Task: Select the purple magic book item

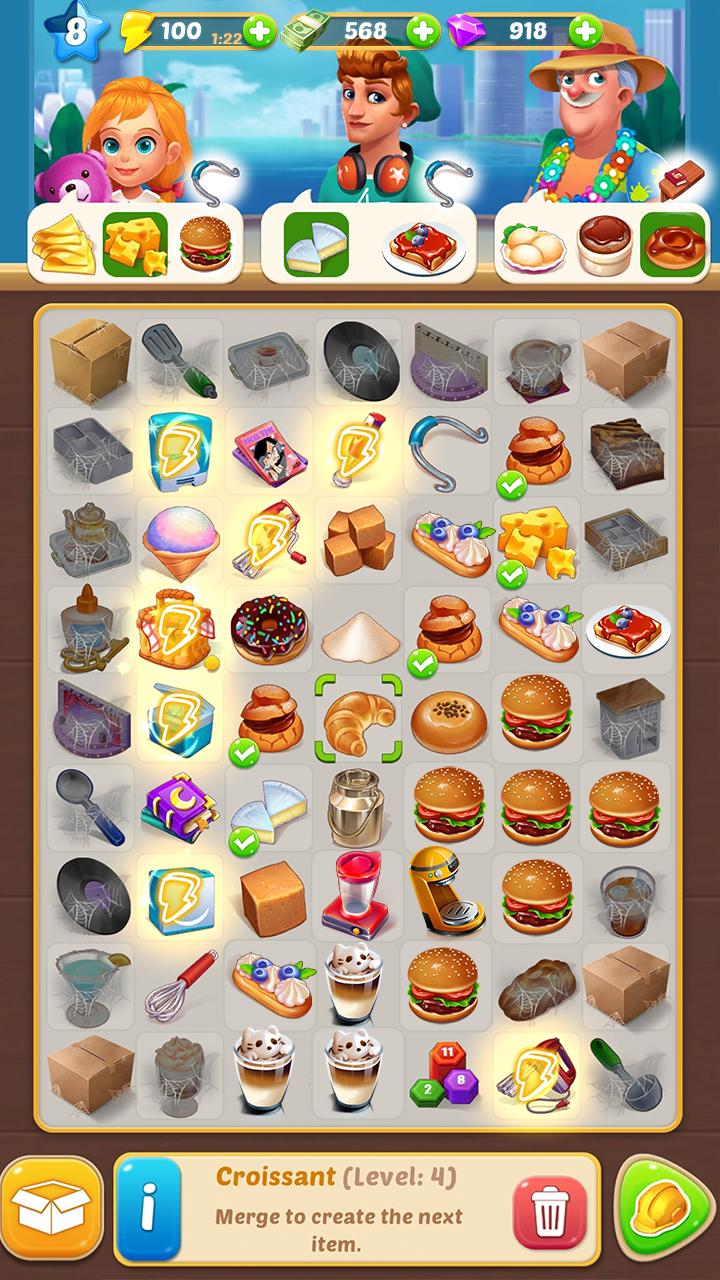Action: coord(181,807)
